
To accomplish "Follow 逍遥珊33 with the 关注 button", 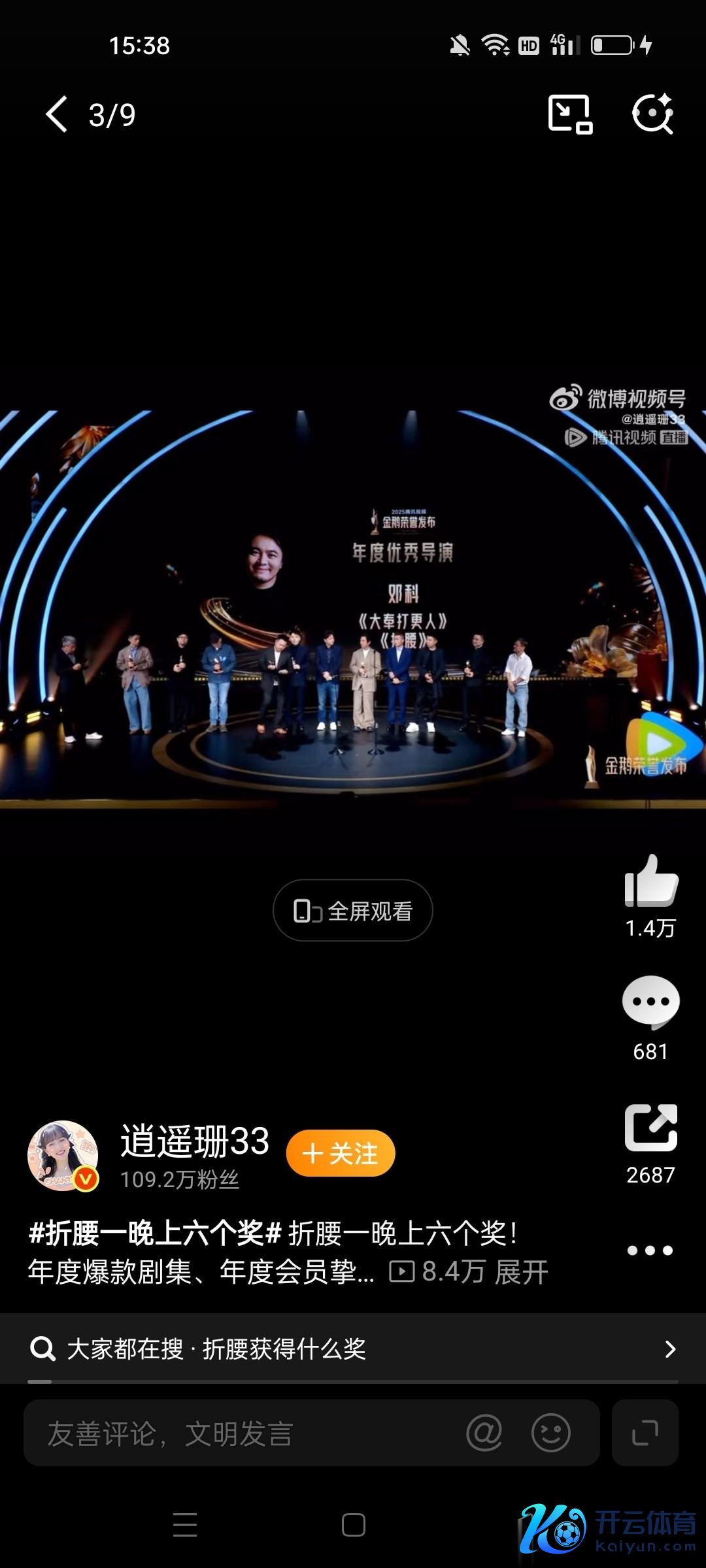I will (341, 1153).
